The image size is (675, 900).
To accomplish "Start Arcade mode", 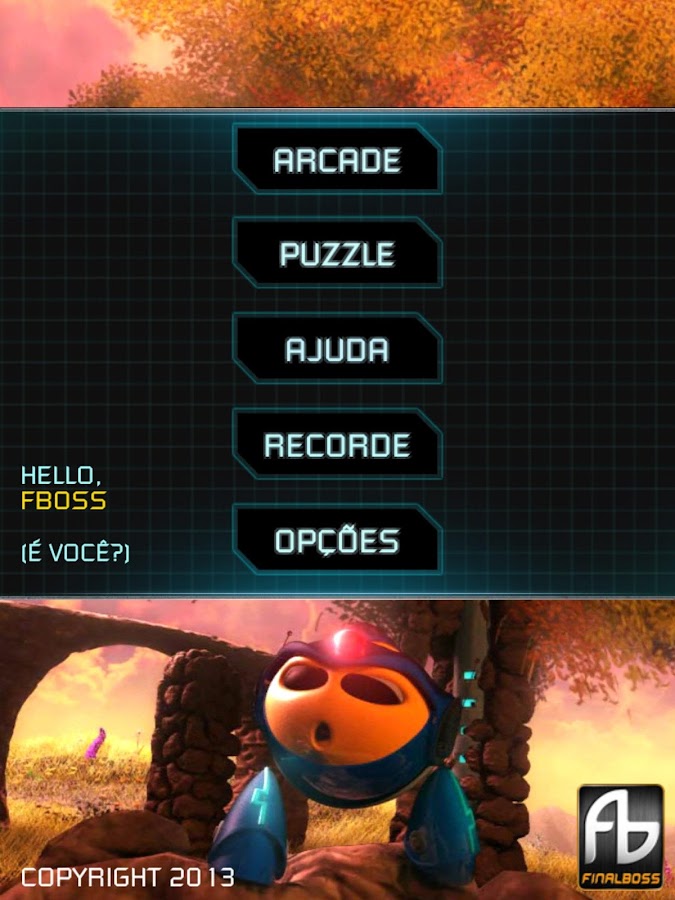I will pos(338,159).
